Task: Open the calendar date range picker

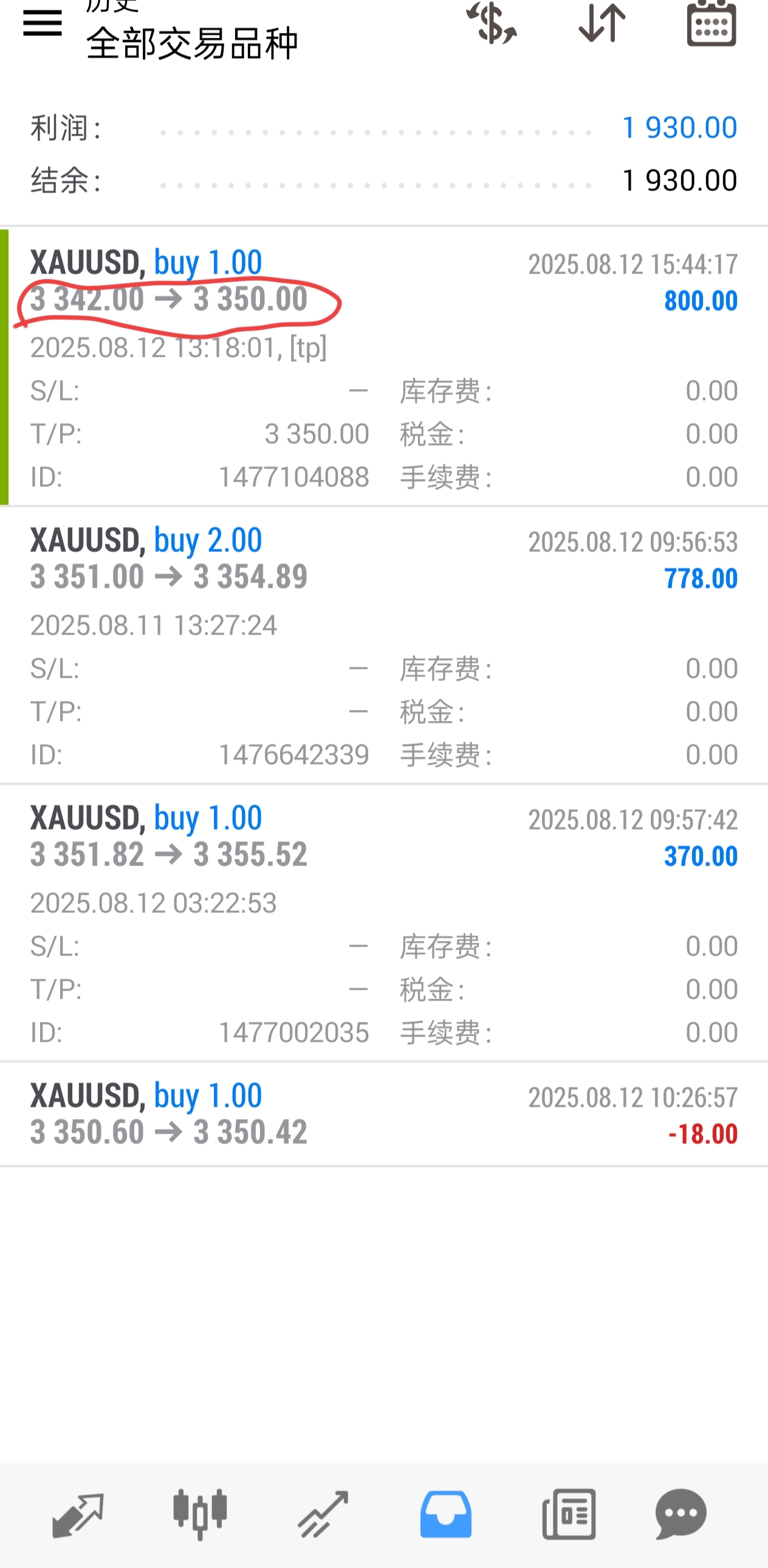Action: [711, 23]
